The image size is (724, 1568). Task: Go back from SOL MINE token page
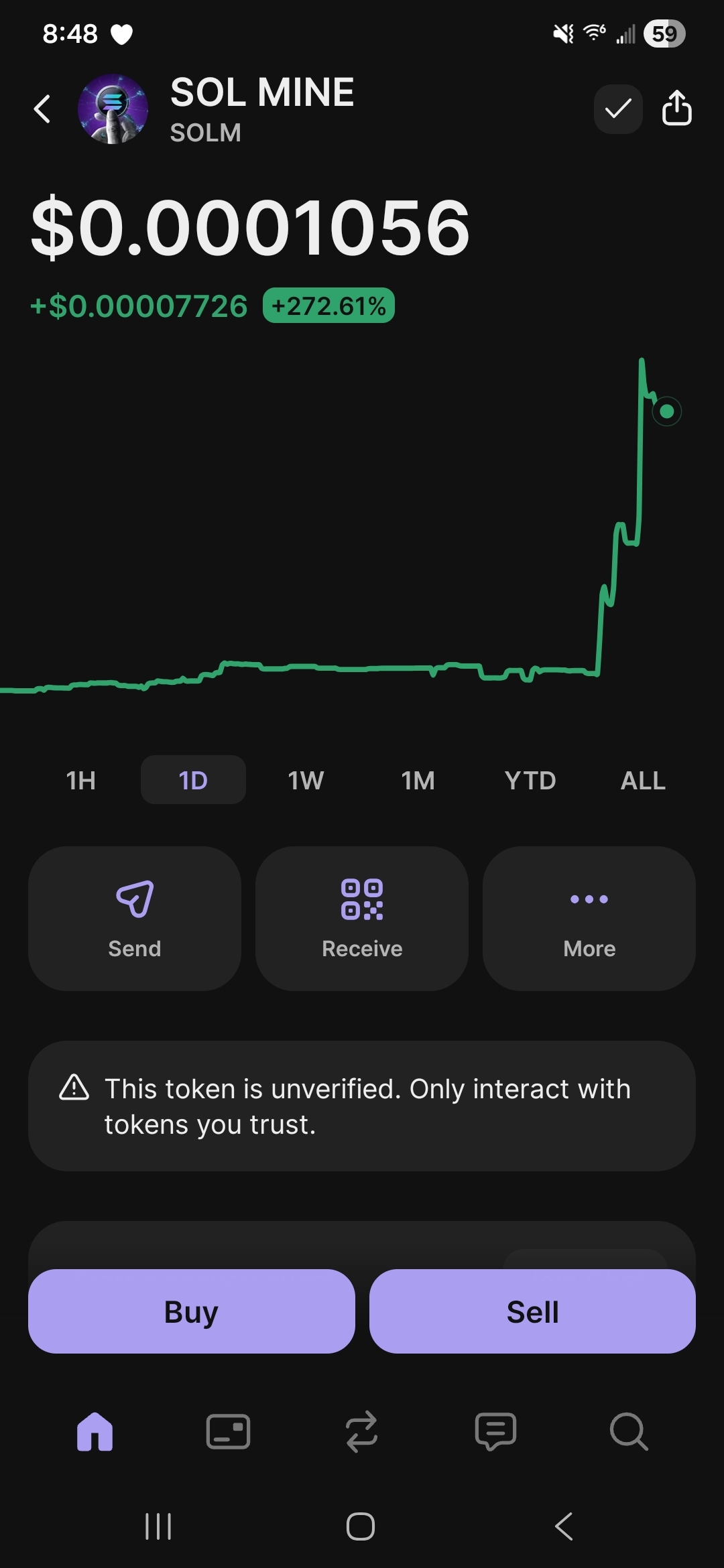[x=42, y=109]
